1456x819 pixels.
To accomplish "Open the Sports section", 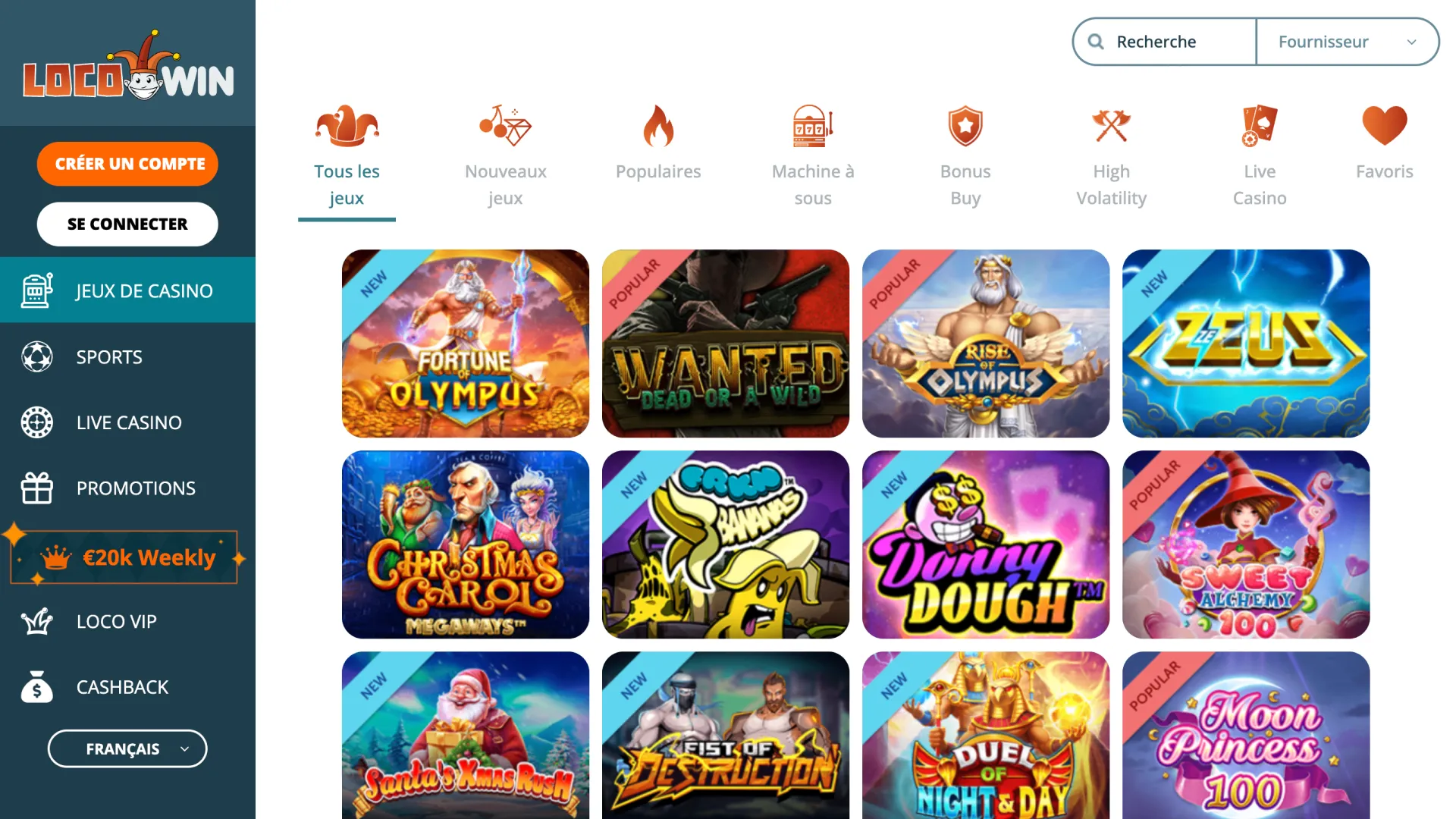I will click(108, 357).
